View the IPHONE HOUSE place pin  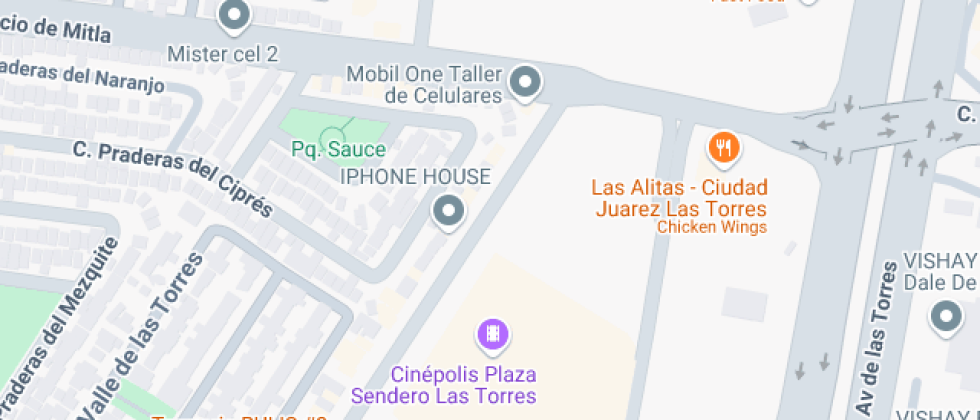pos(448,211)
